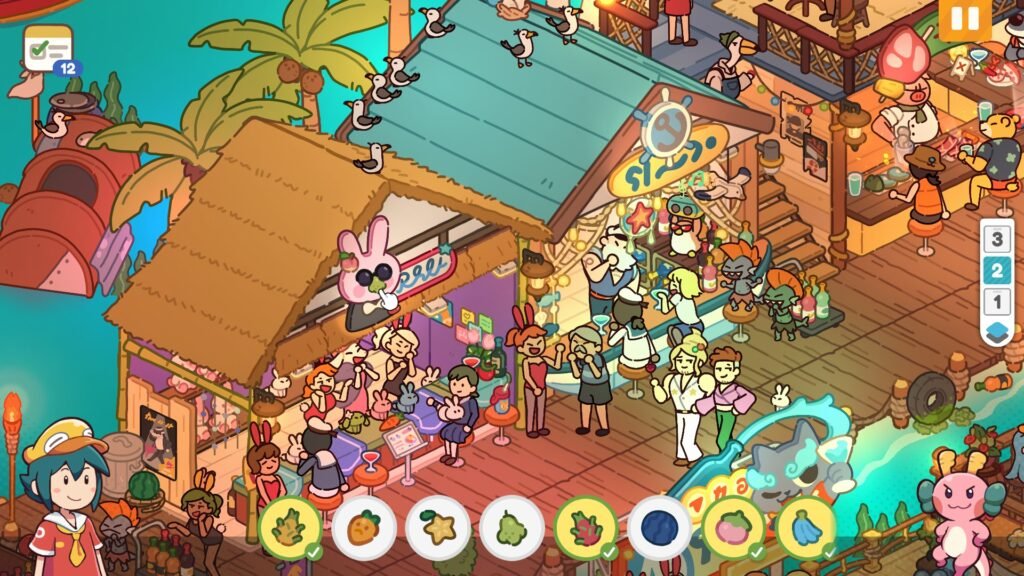The height and width of the screenshot is (576, 1024).
Task: Tap the layers icon below floor numbers
Action: tap(997, 331)
